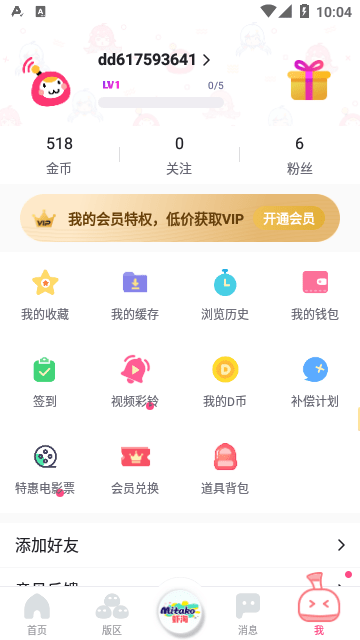The height and width of the screenshot is (640, 360).
Task: Open 视频彩铃
Action: click(x=135, y=382)
